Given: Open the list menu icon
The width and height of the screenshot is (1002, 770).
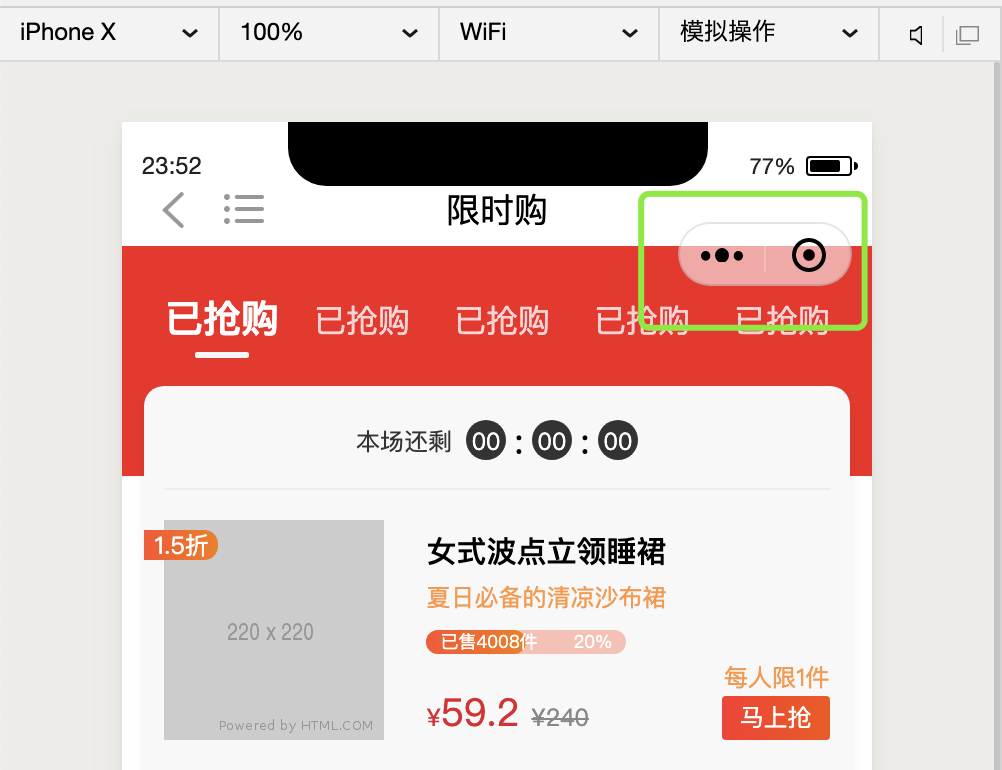Looking at the screenshot, I should point(244,209).
